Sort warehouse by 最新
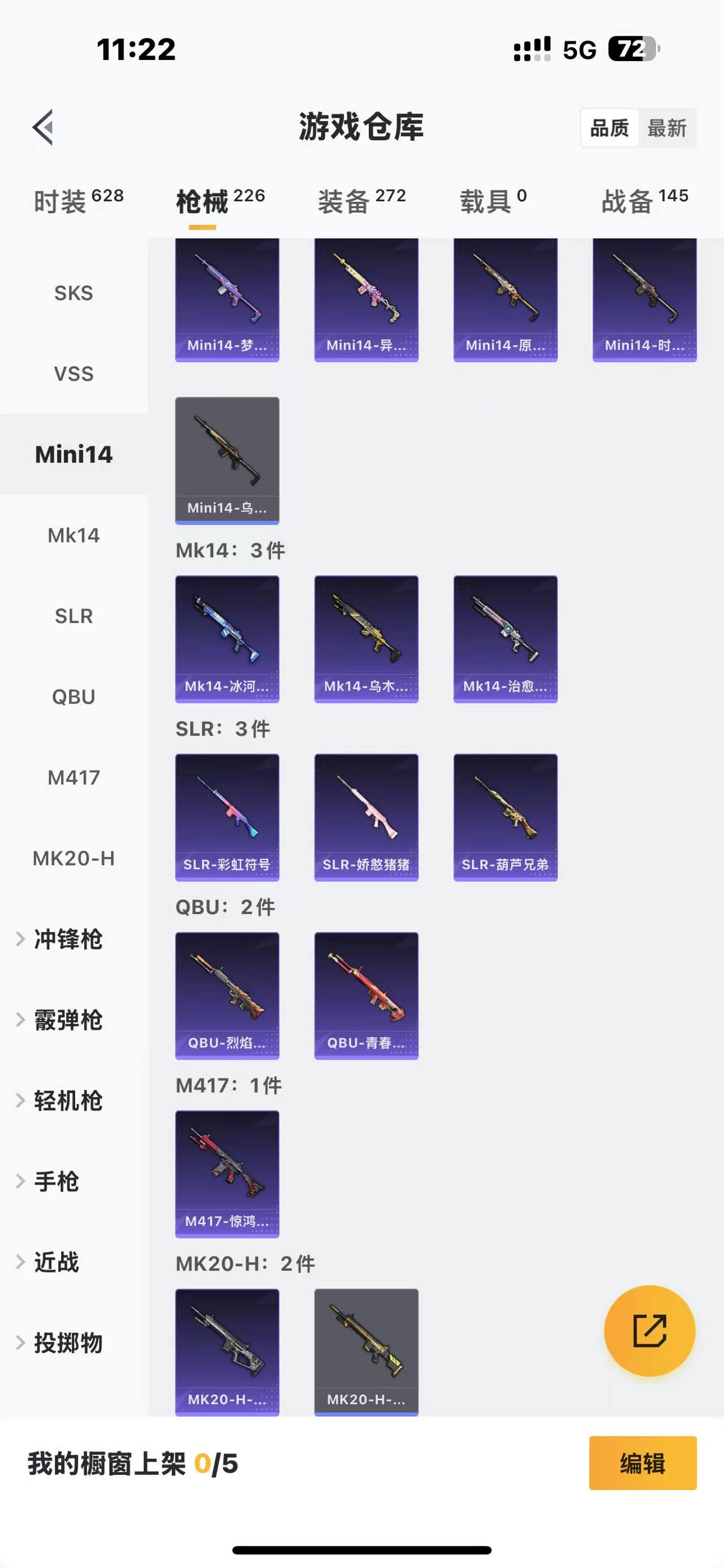724x1568 pixels. [x=667, y=128]
